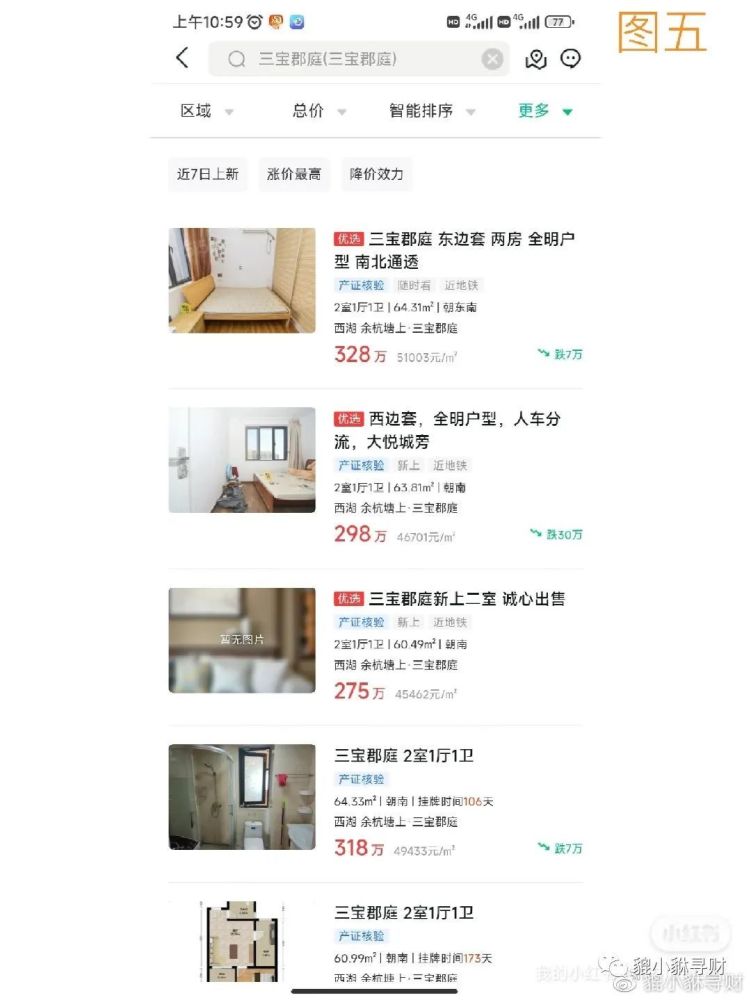Open the 智能排序 sorting dropdown
The height and width of the screenshot is (1000, 751).
point(432,111)
